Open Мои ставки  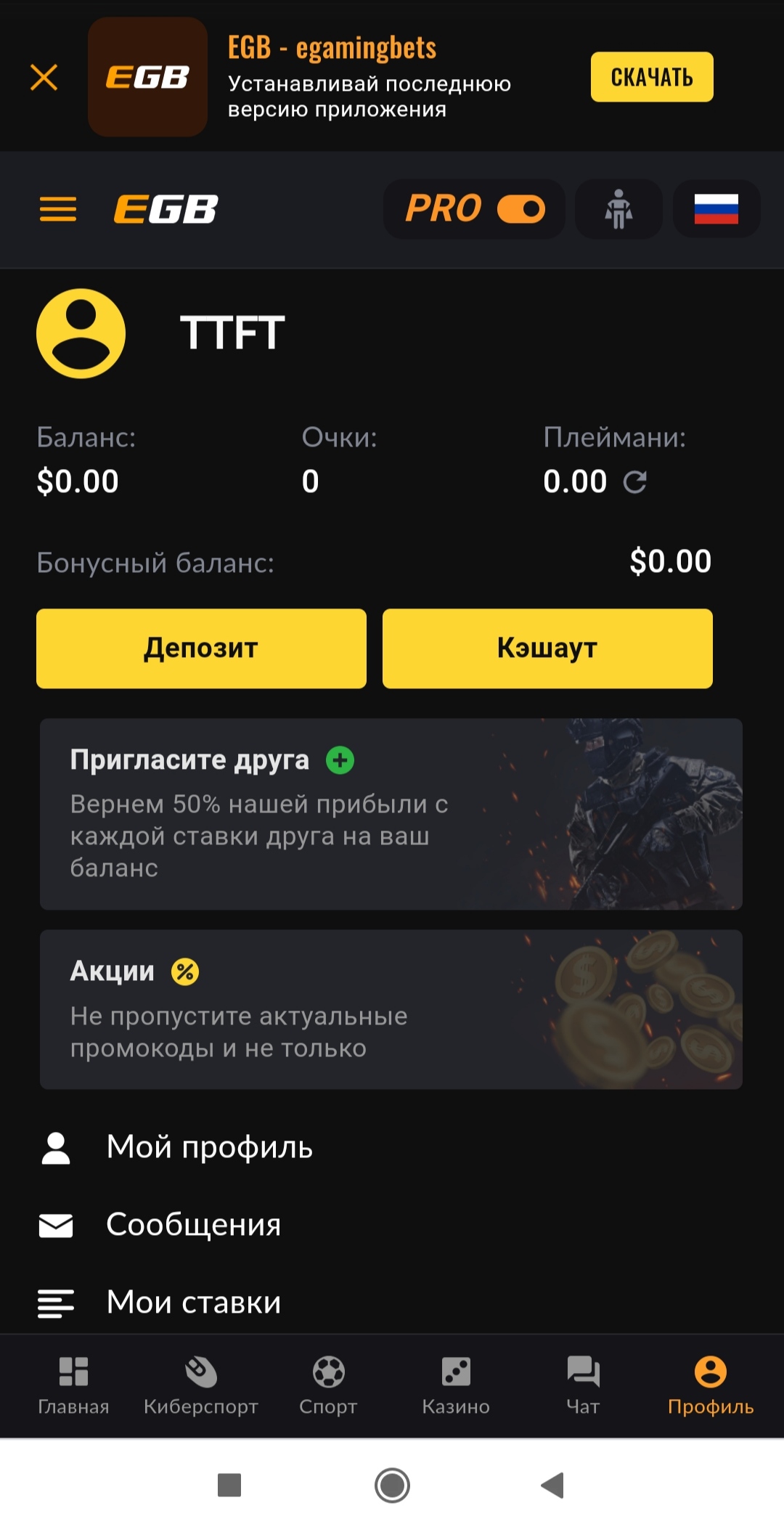193,1303
